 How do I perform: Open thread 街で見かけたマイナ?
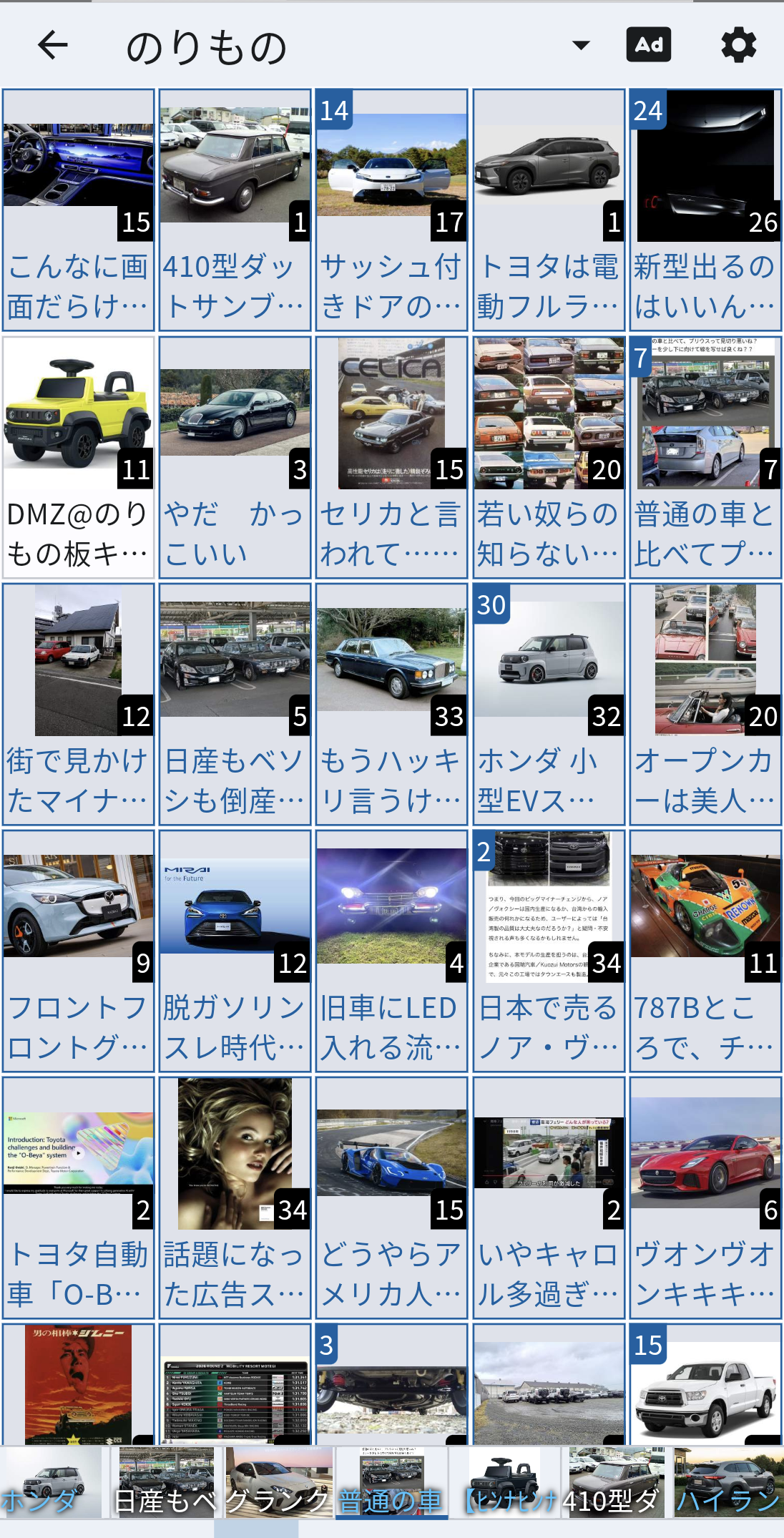click(x=78, y=704)
